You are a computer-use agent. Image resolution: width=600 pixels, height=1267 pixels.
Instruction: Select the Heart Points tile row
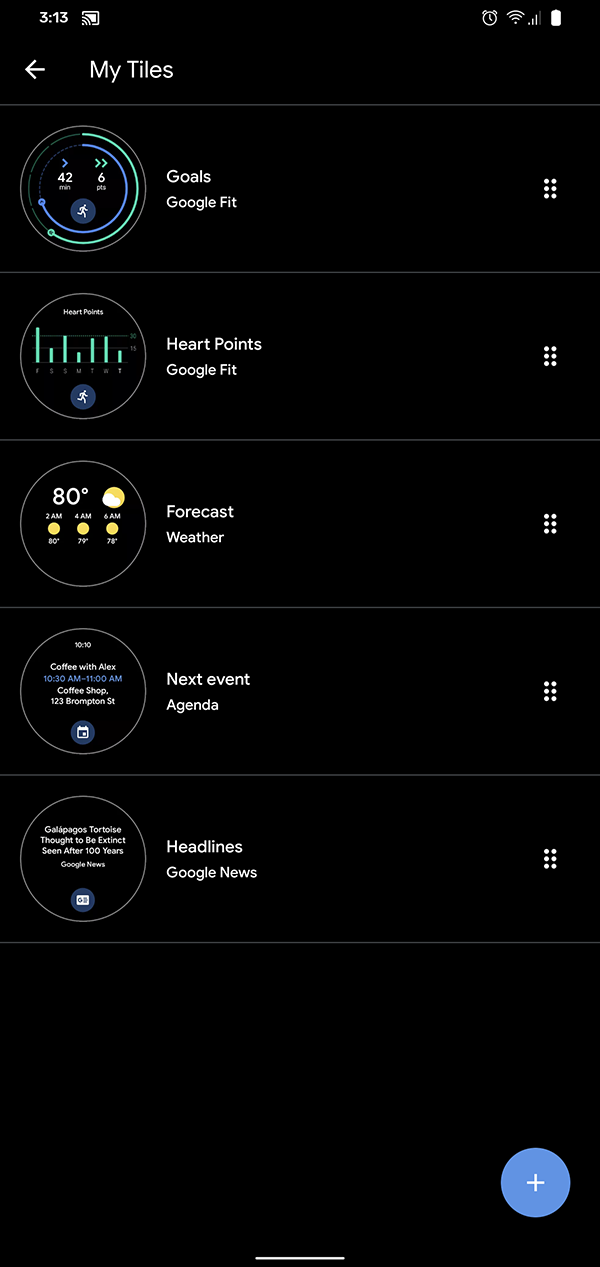click(x=300, y=356)
